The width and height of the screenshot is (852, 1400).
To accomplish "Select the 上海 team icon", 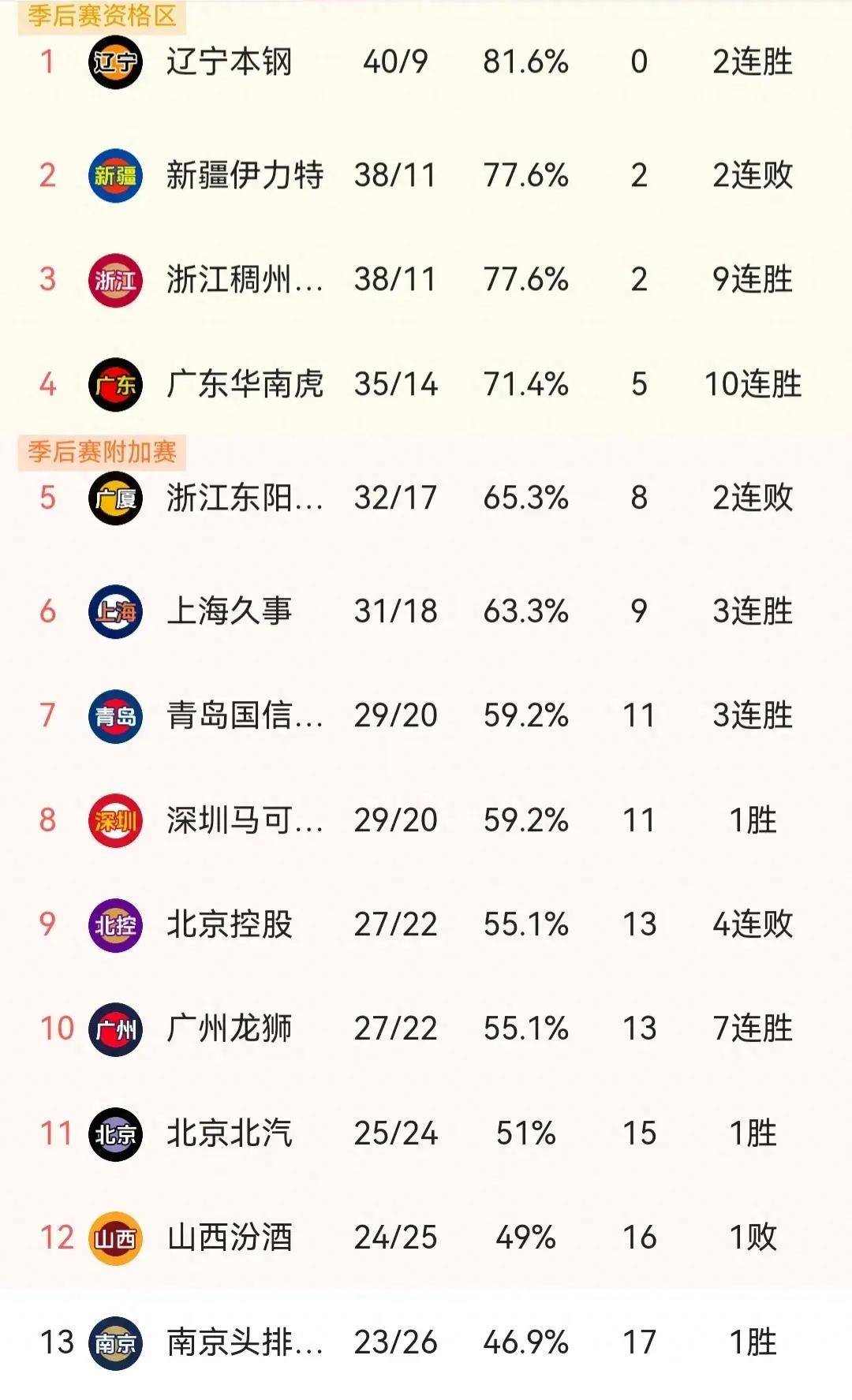I will coord(115,610).
